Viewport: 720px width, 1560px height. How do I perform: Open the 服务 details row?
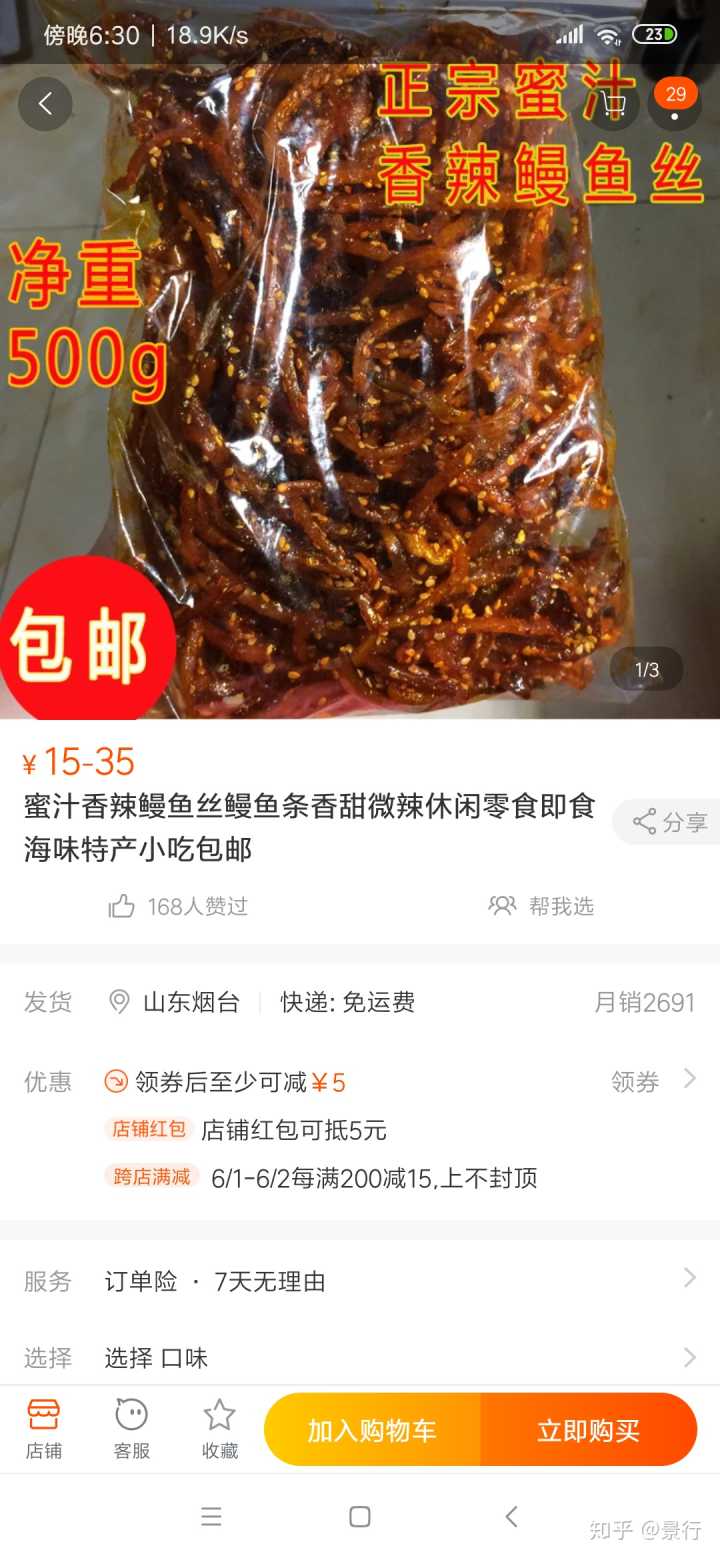(x=360, y=1281)
